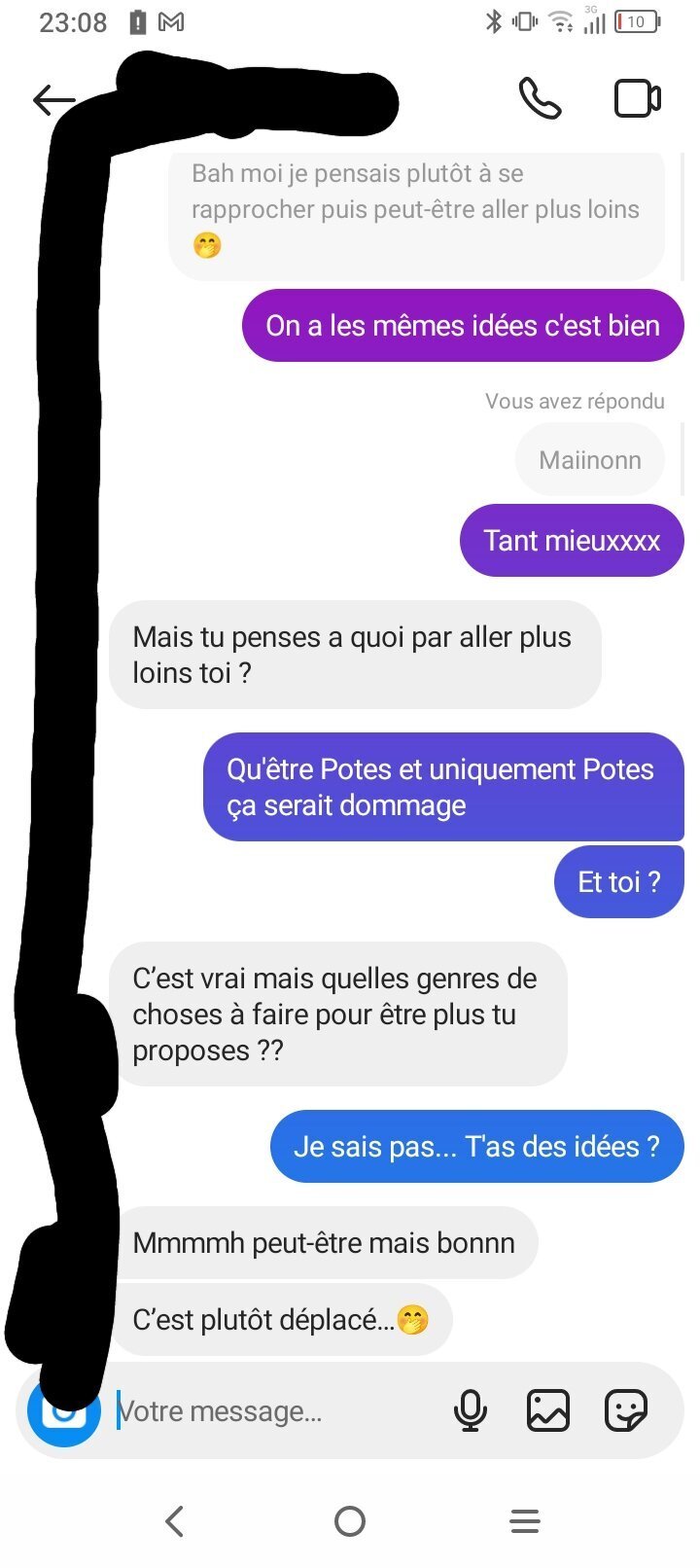Open the camera from the message bar
700x1568 pixels.
66,1412
